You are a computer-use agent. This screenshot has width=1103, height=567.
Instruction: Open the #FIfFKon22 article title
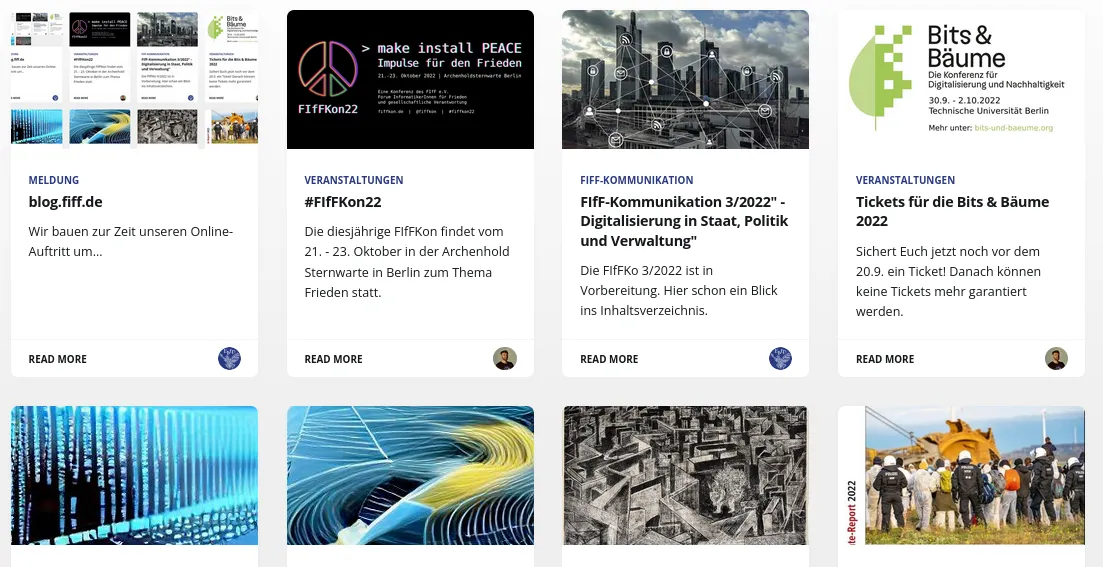point(343,202)
